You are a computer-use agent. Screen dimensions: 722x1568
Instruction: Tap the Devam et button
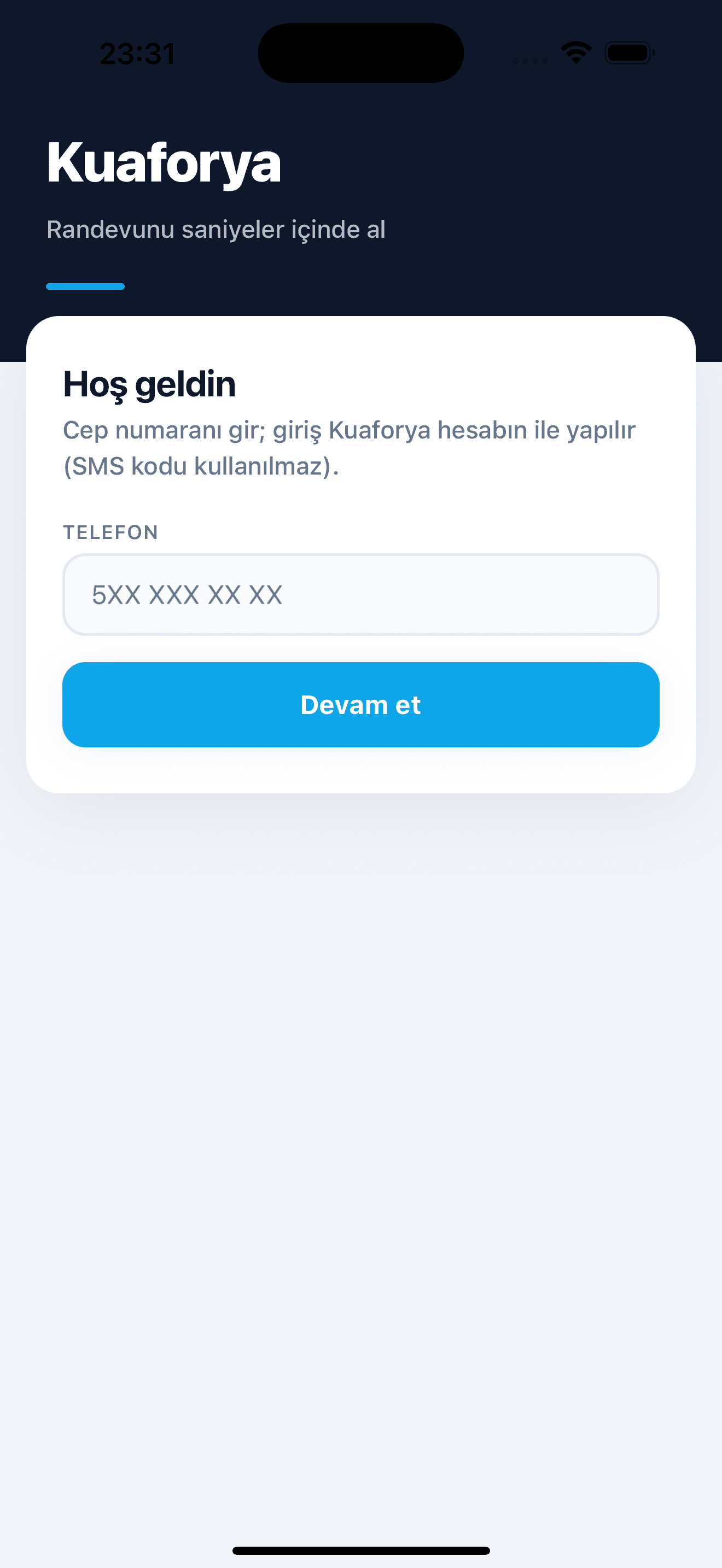tap(360, 704)
